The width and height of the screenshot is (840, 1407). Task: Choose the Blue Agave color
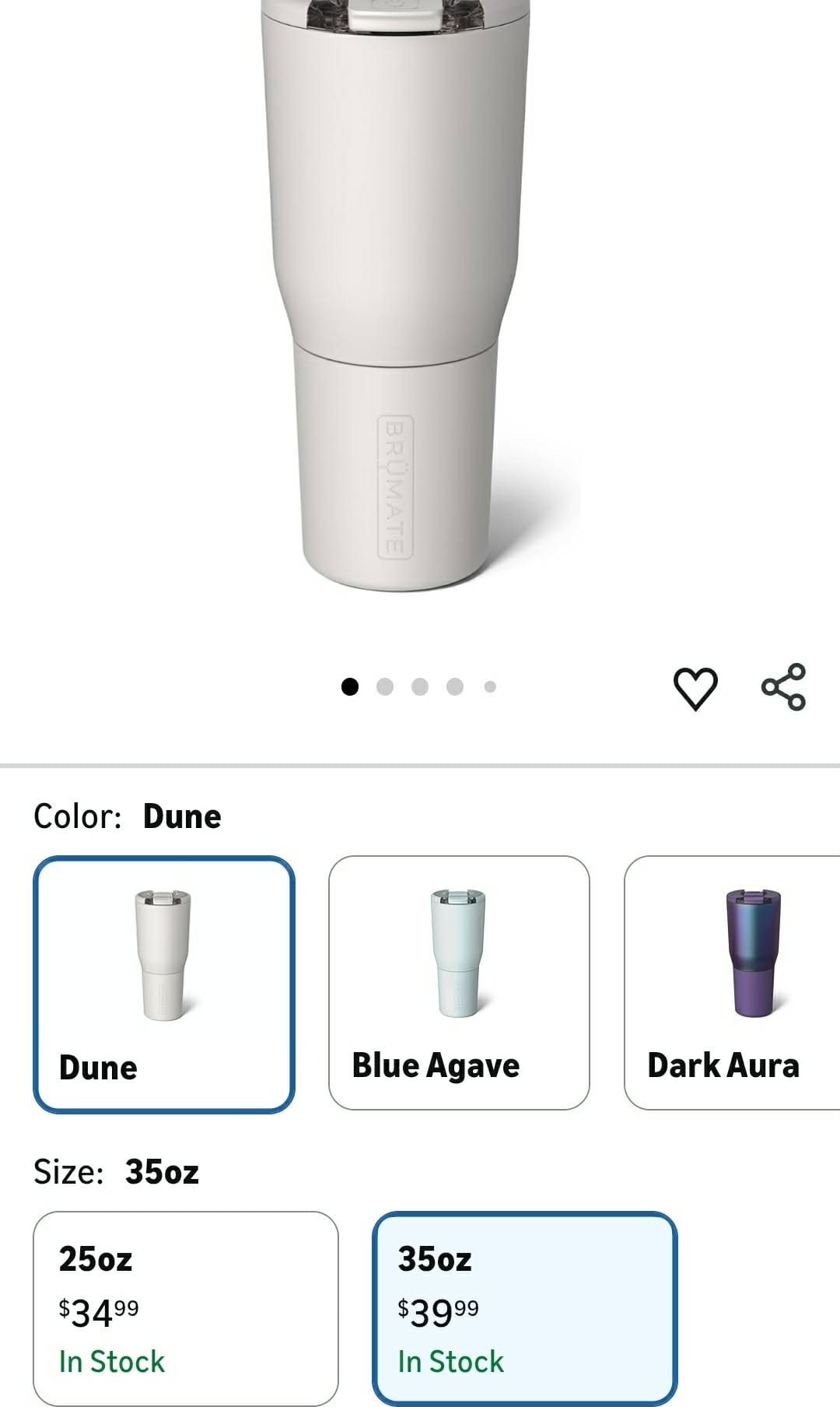[459, 982]
